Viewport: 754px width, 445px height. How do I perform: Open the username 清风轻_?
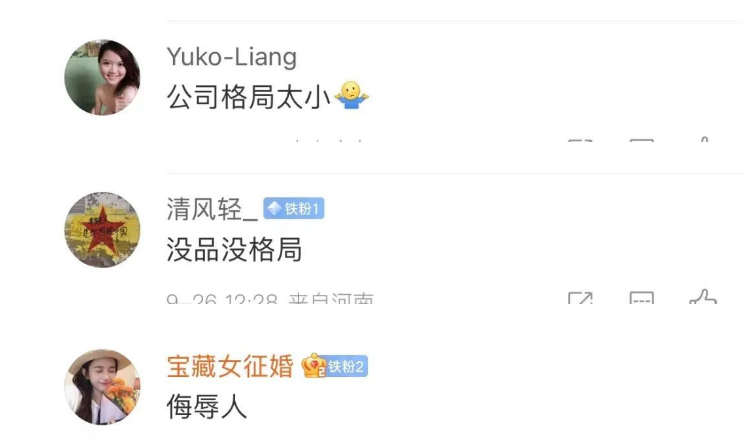coord(211,209)
